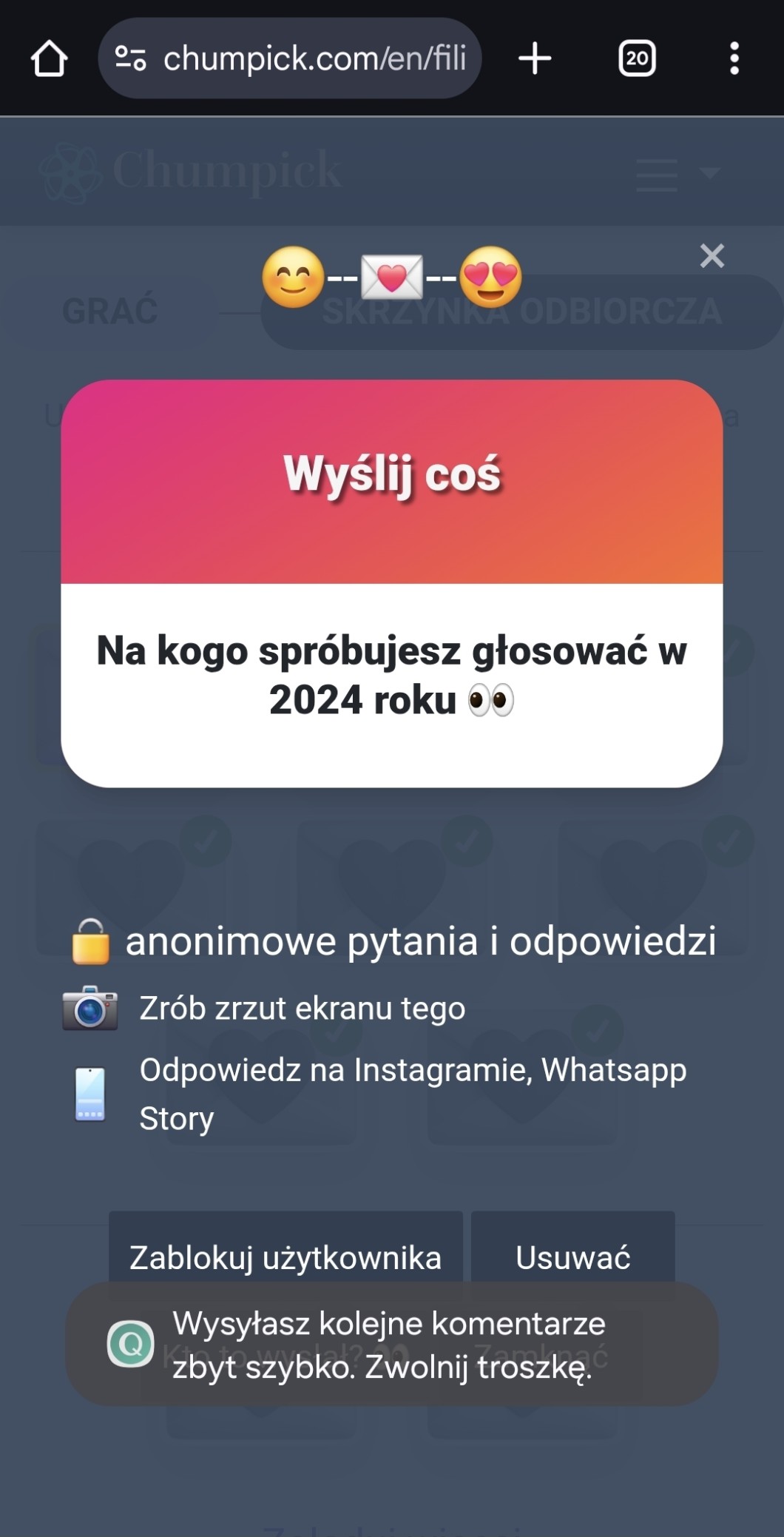Screen dimensions: 784x1537
Task: Show the 20 open tabs
Action: tap(637, 58)
